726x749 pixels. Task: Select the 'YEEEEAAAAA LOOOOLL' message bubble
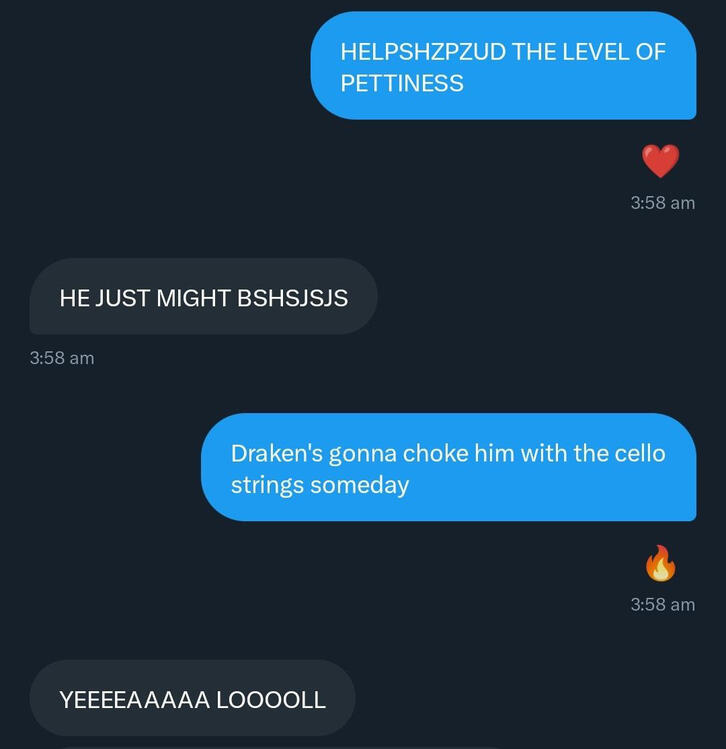pyautogui.click(x=192, y=699)
